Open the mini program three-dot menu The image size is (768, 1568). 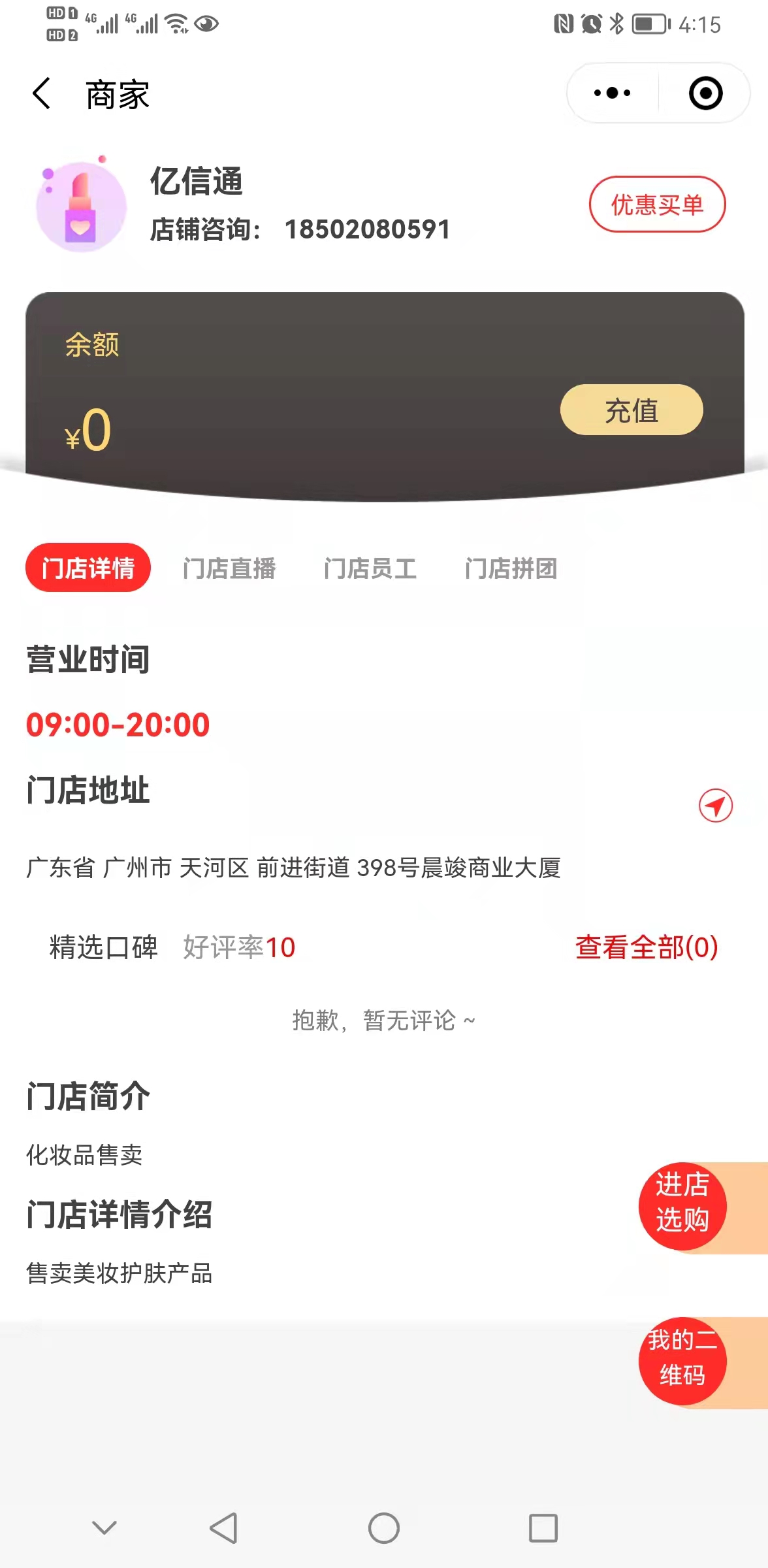click(612, 93)
